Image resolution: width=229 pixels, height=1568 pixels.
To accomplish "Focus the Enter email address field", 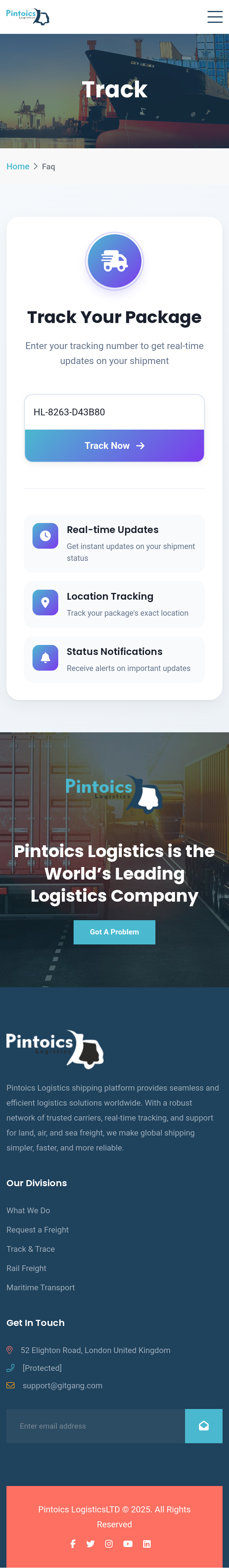I will [95, 1425].
